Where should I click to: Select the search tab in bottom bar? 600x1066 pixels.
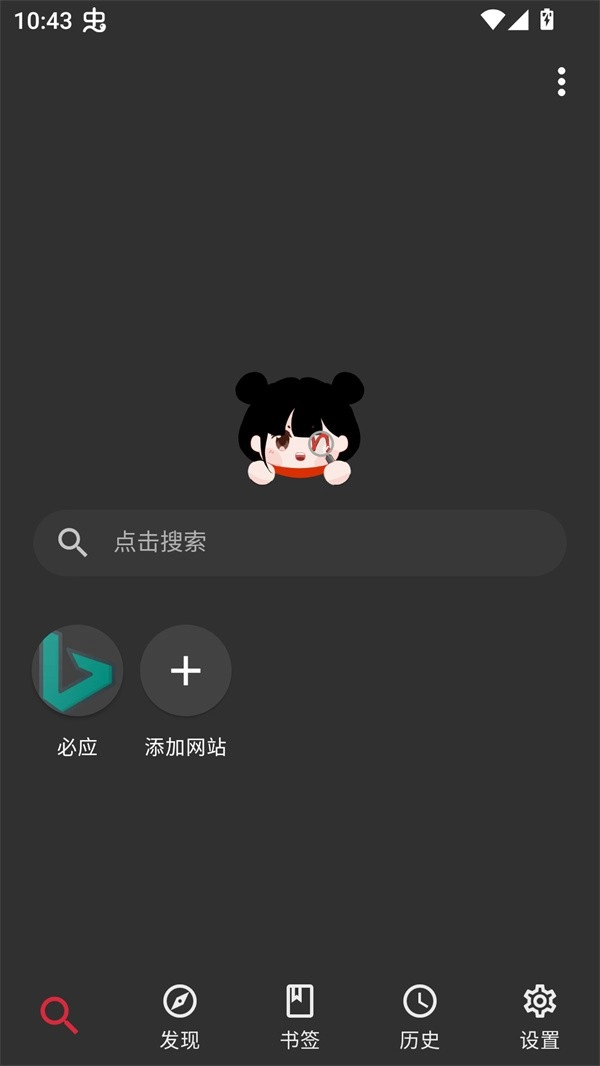coord(59,1015)
